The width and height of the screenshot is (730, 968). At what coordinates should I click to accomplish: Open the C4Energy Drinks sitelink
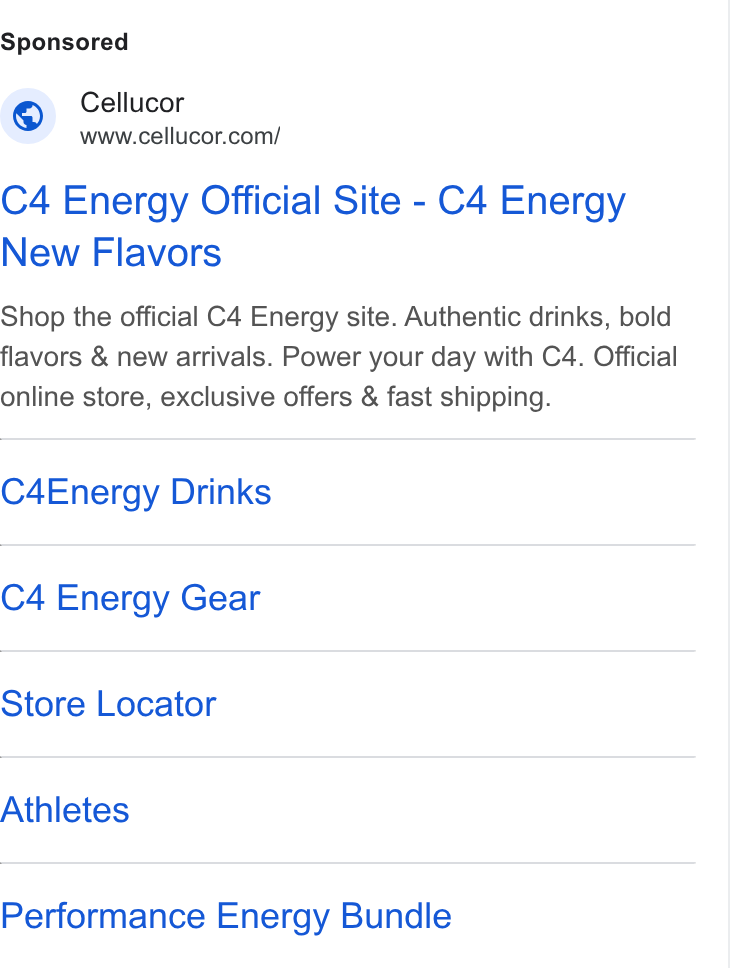(136, 493)
